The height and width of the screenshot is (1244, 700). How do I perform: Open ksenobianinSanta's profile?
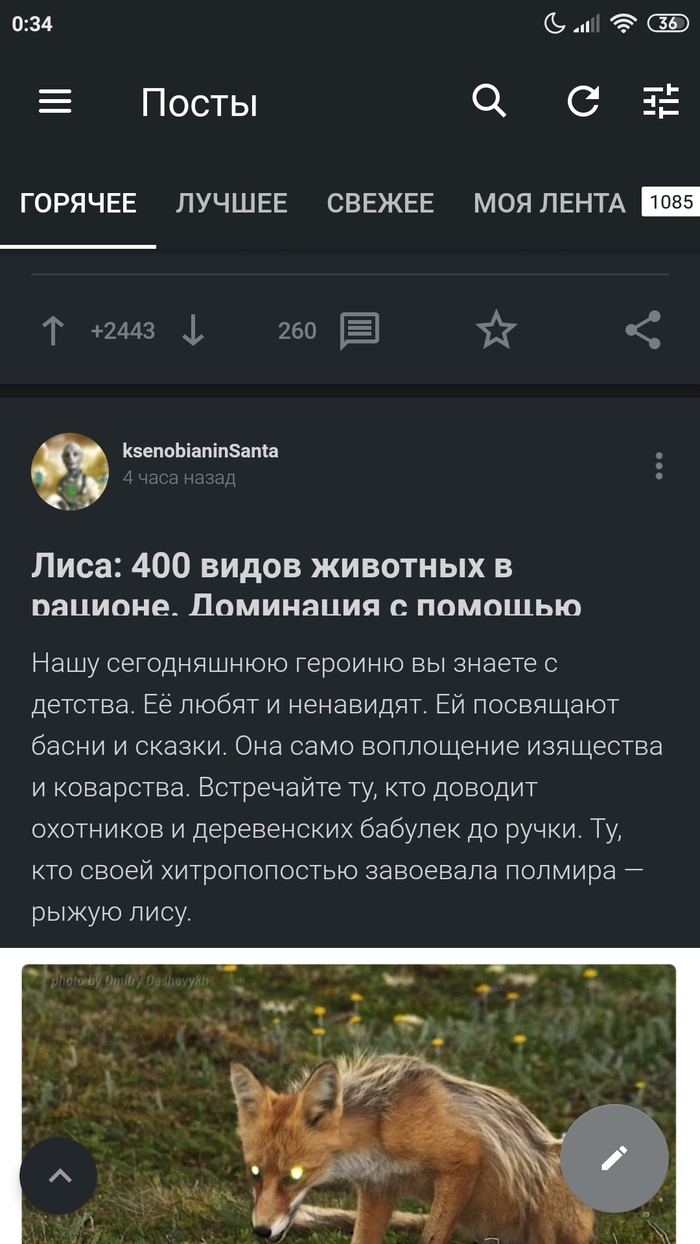point(70,471)
